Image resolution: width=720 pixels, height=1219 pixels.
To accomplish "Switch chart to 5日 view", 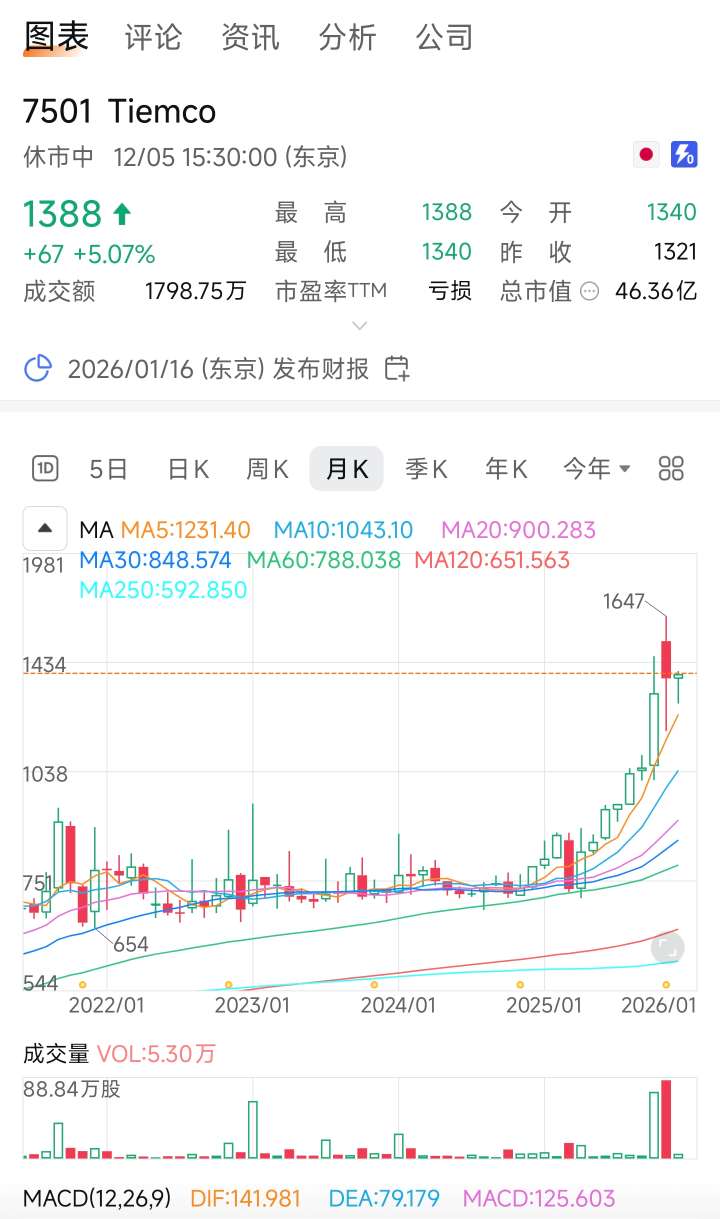I will pos(109,468).
